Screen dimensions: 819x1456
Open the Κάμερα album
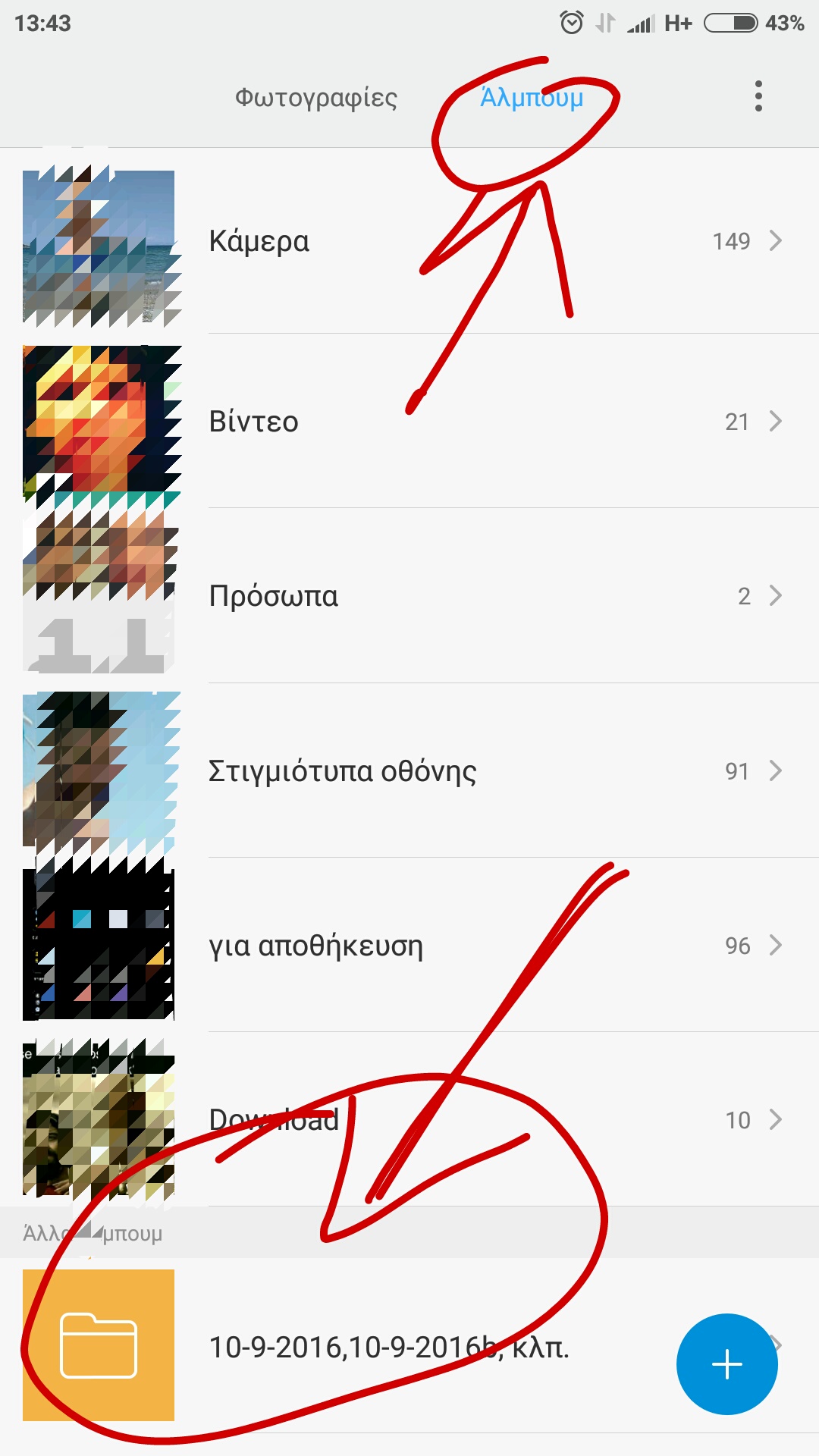409,241
